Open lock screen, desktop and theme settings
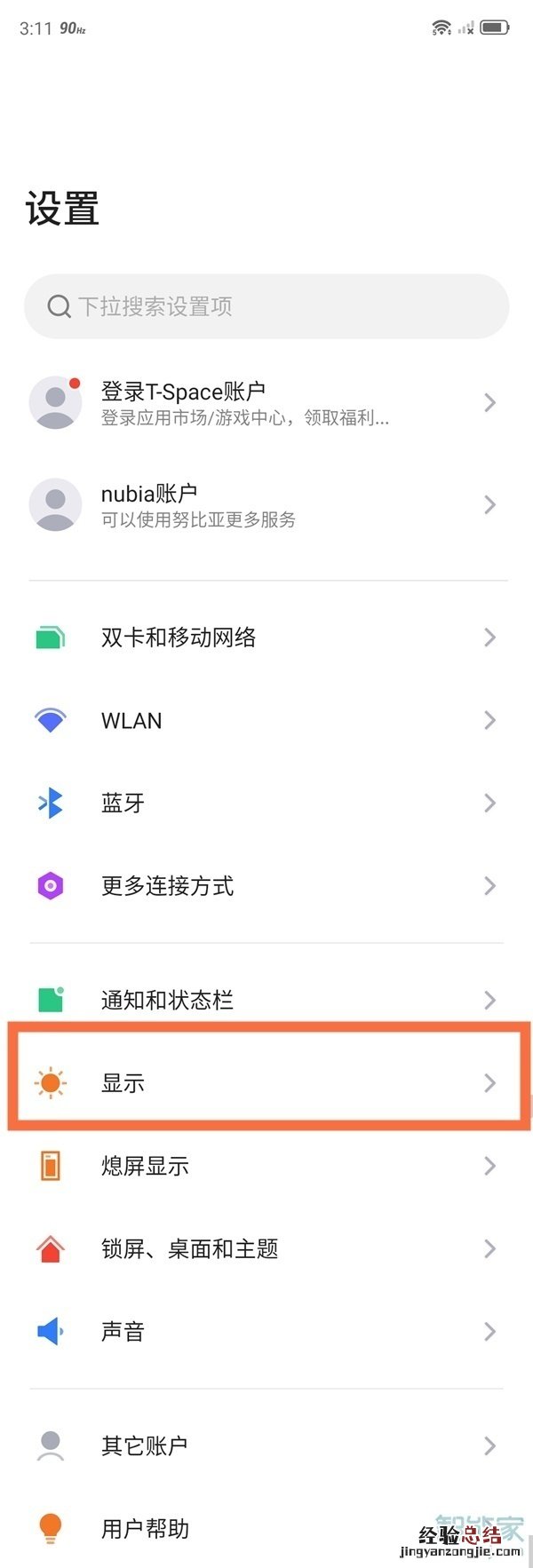 (x=266, y=1249)
